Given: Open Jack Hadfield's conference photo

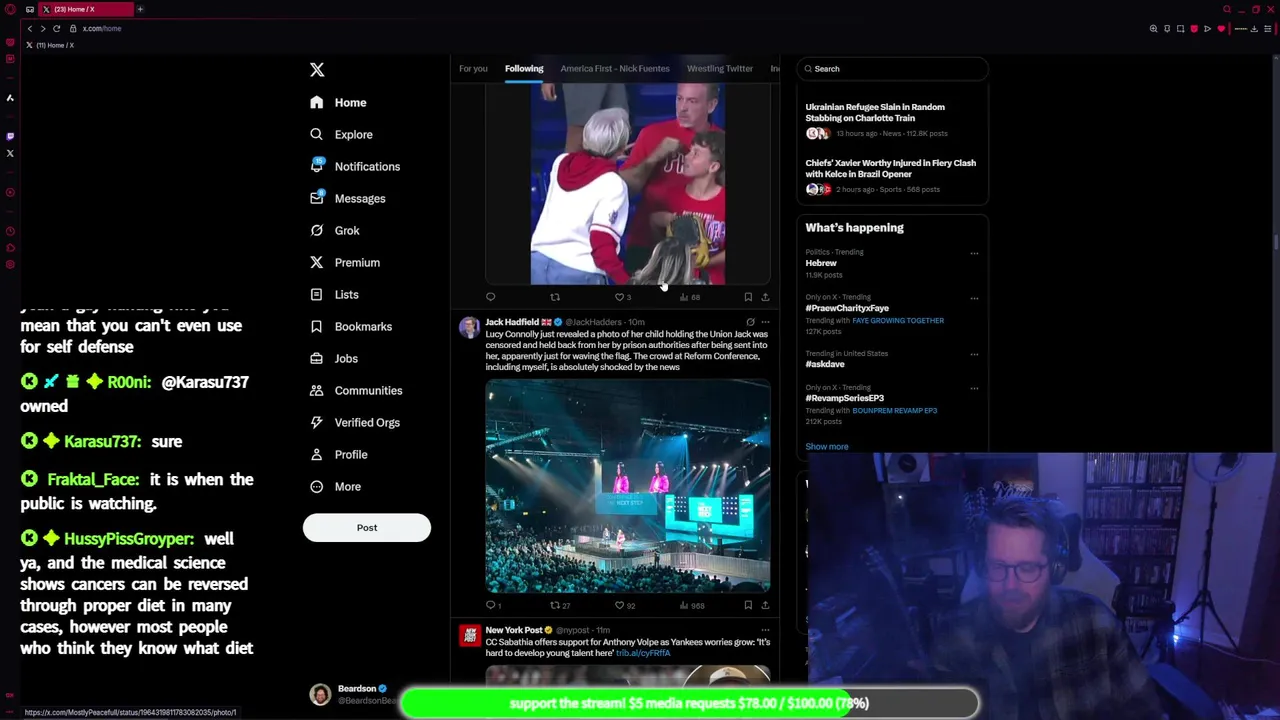Looking at the screenshot, I should coord(628,487).
